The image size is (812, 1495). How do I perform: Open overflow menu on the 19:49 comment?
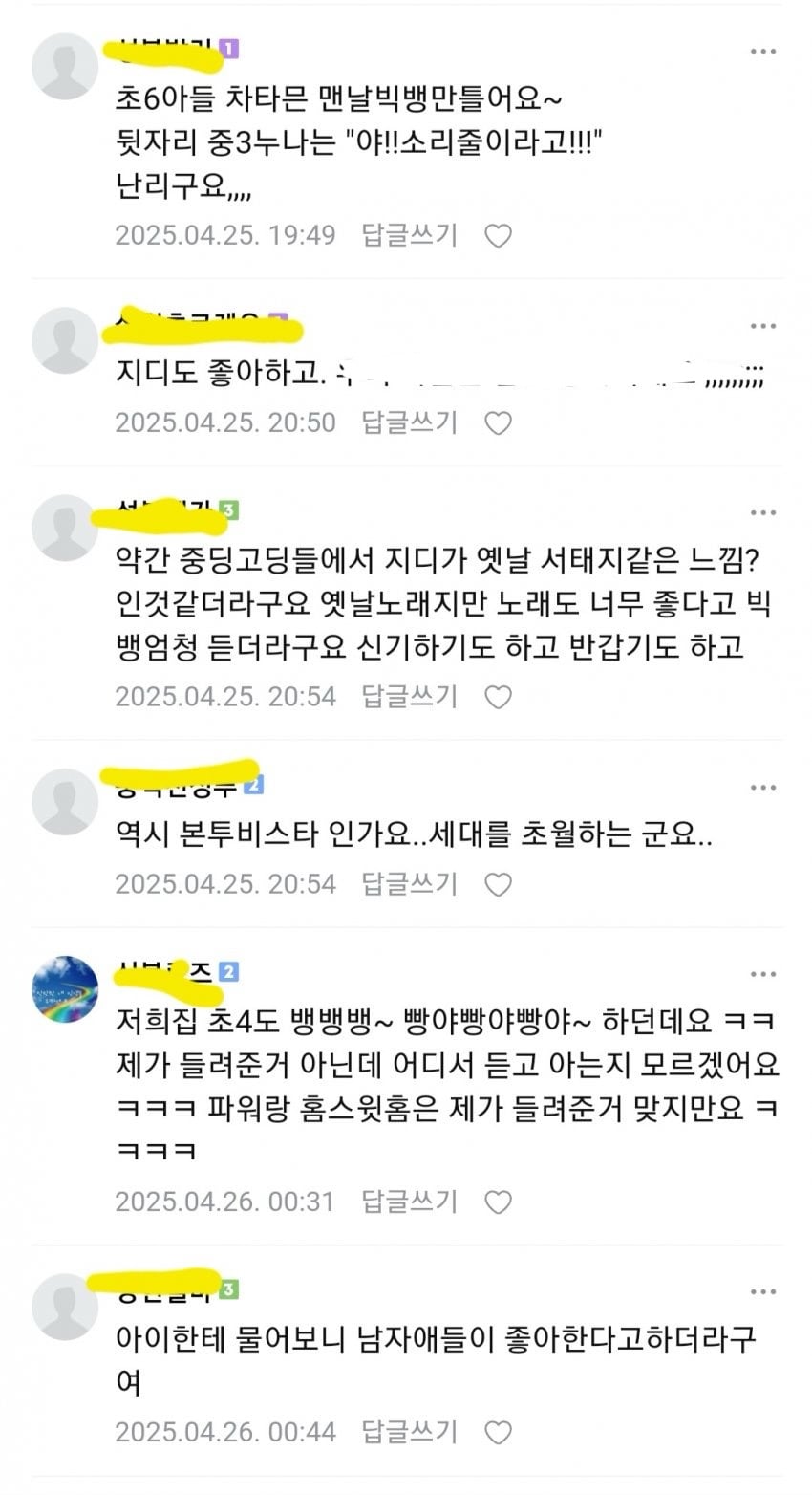762,52
